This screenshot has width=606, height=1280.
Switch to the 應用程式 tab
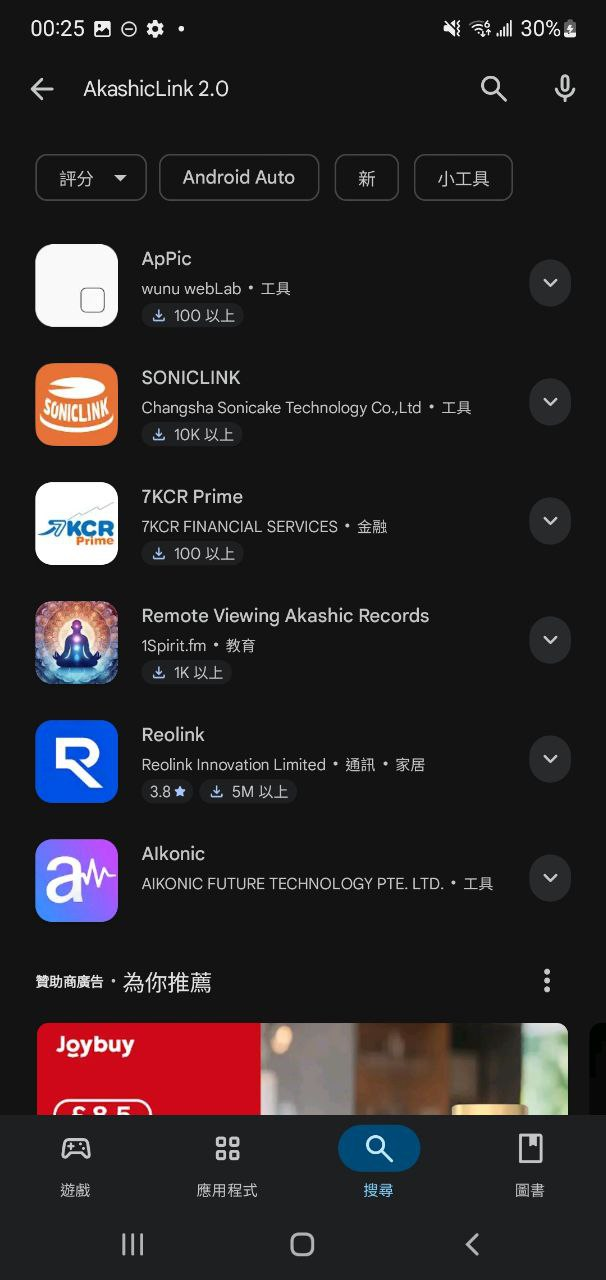click(x=227, y=1161)
